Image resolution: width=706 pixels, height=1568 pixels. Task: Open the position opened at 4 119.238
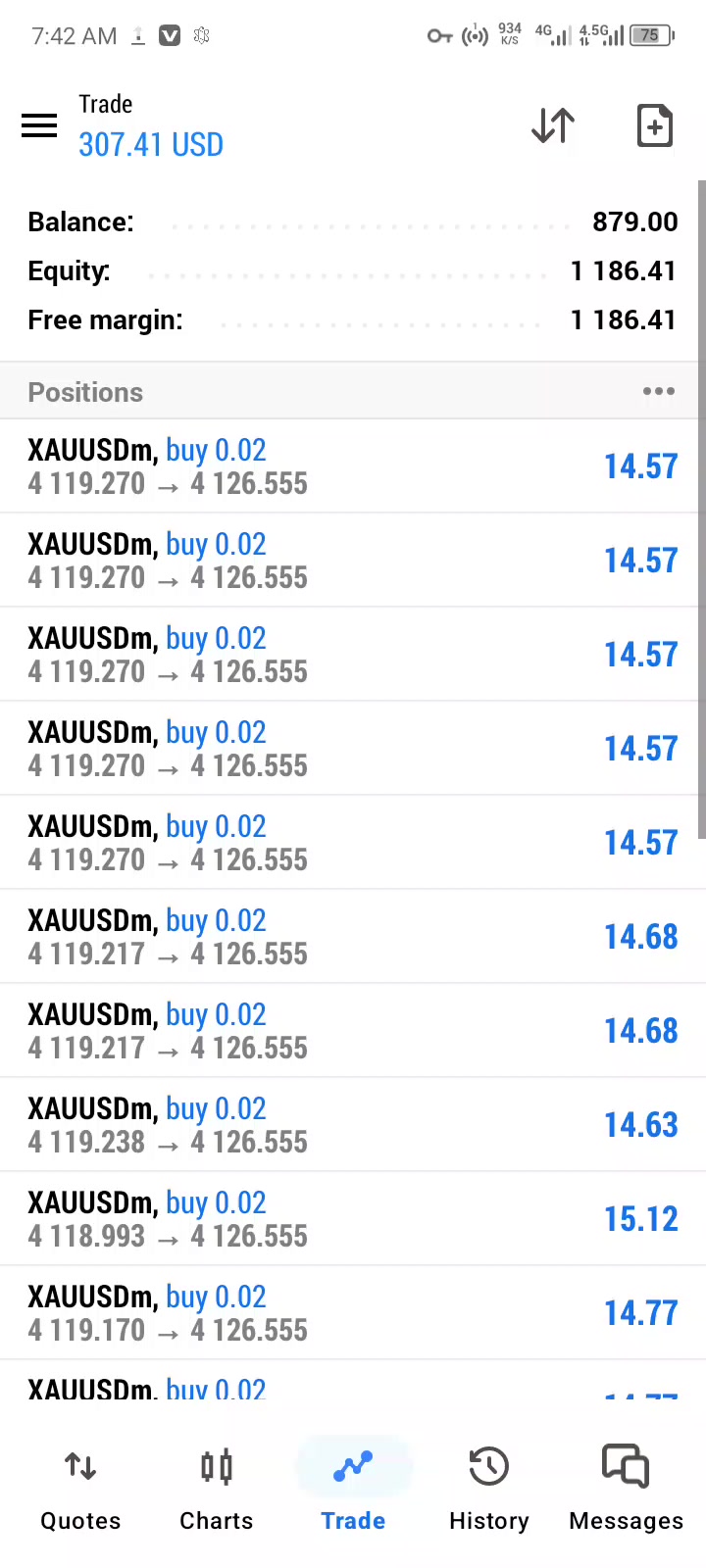353,1125
